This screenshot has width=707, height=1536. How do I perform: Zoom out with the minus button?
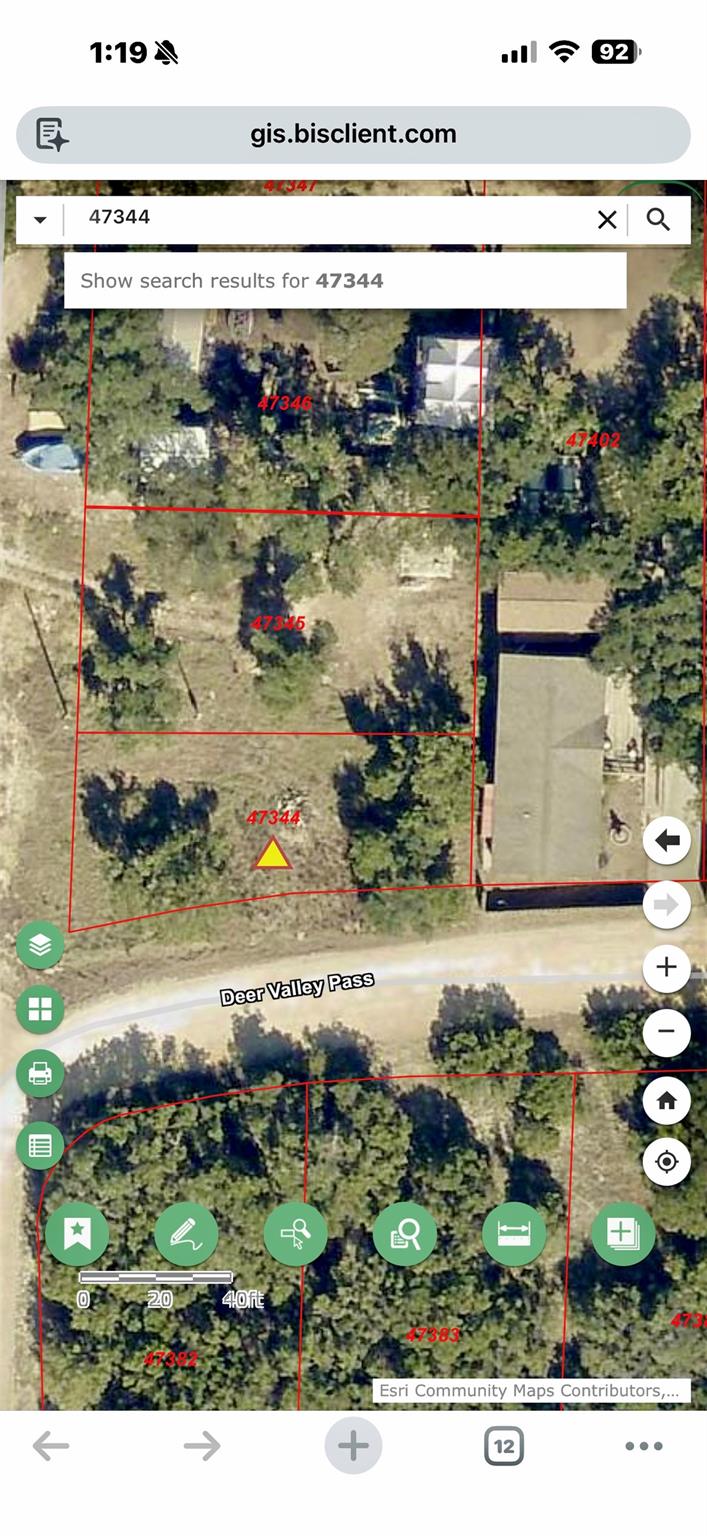[x=667, y=1032]
